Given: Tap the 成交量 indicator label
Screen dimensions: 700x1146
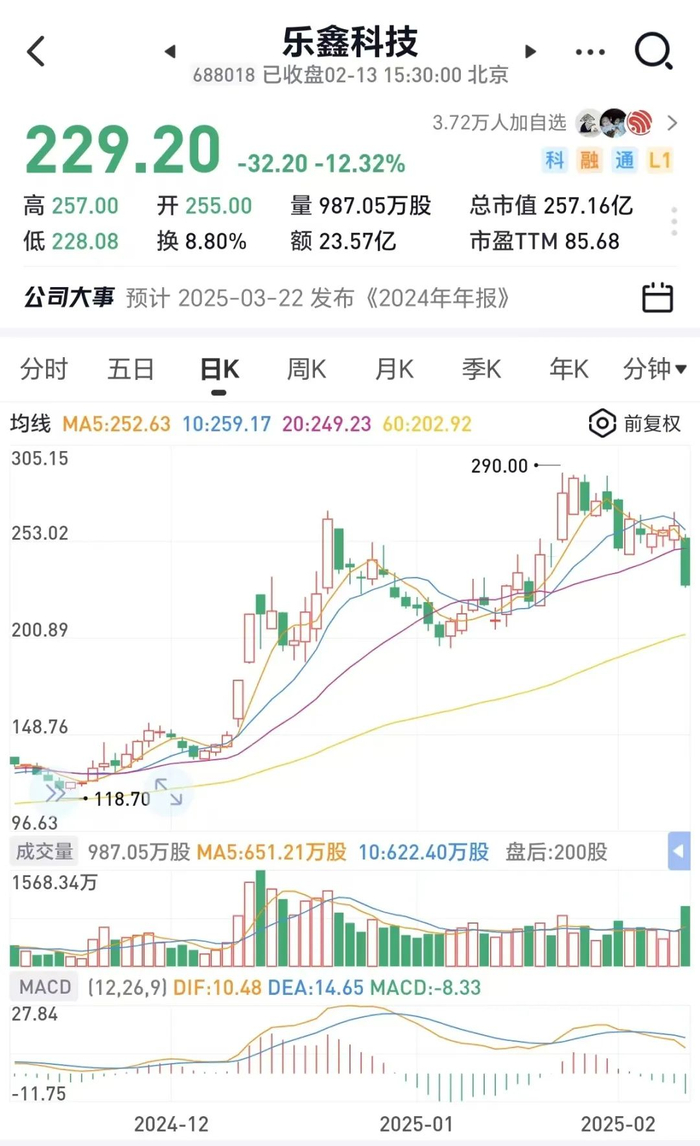Looking at the screenshot, I should click(x=42, y=852).
